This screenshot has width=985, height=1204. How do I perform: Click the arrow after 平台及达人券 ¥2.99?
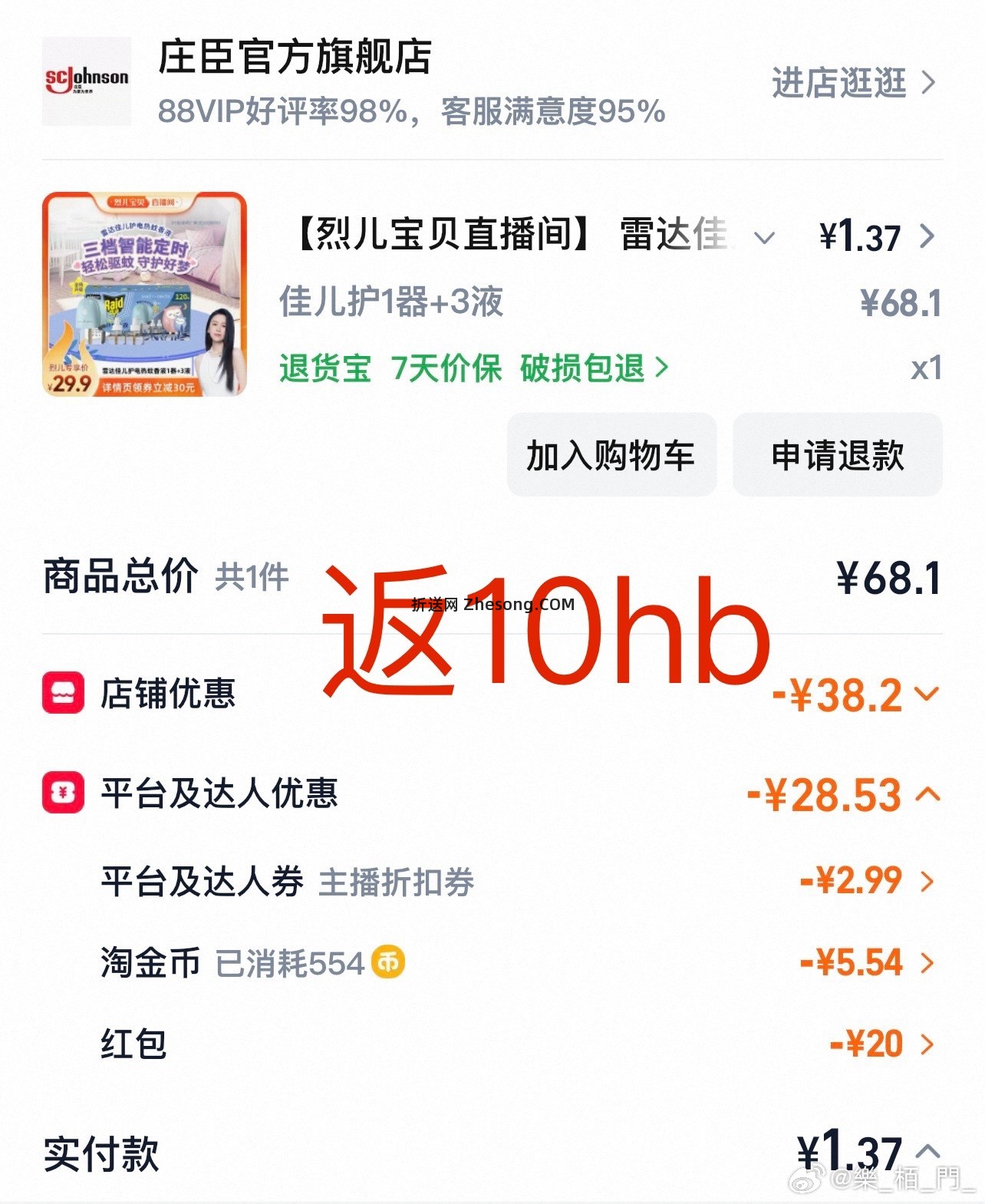[927, 882]
